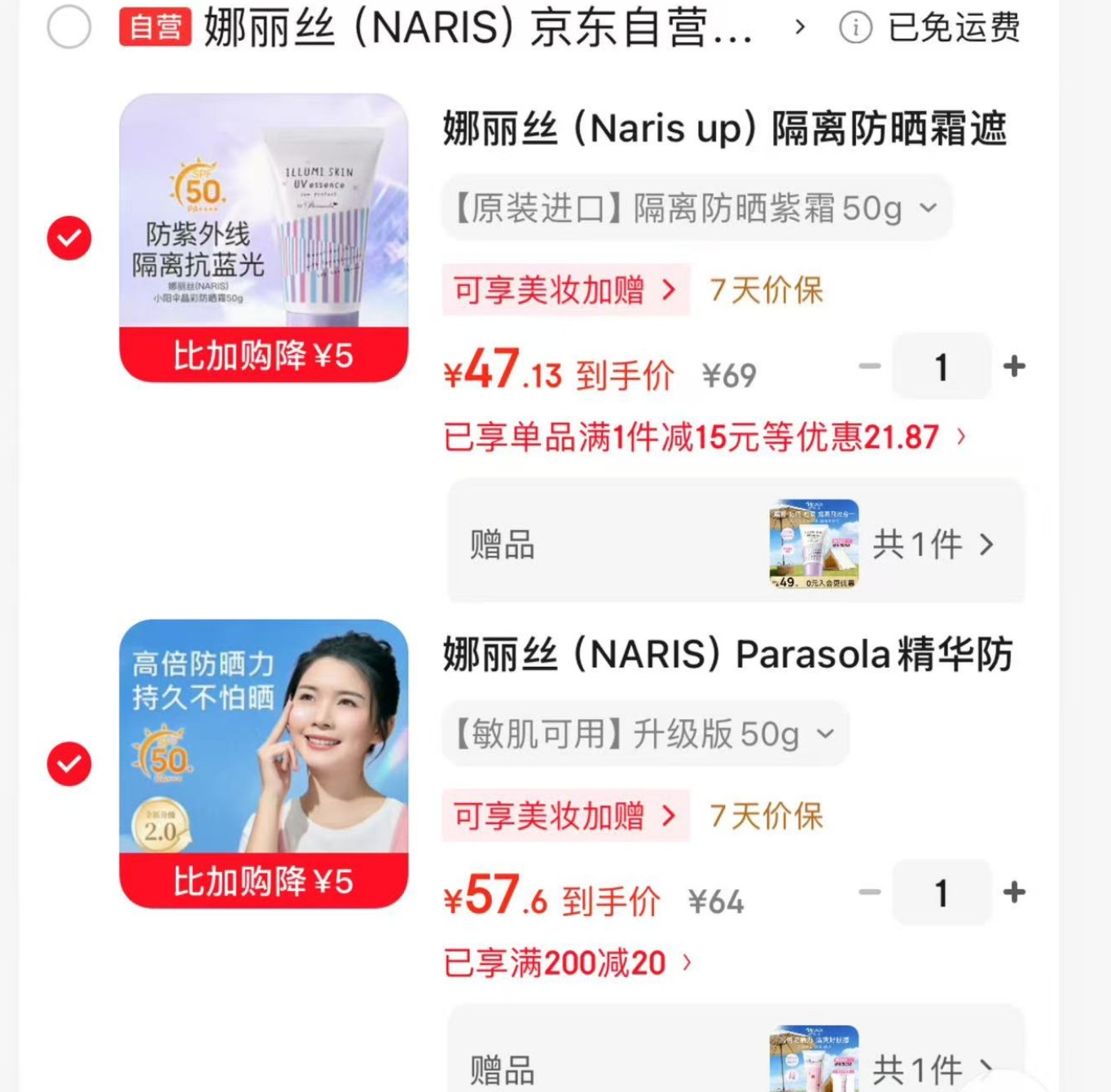
Task: Add one more Parasola 精华防晒
Action: pyautogui.click(x=1014, y=892)
